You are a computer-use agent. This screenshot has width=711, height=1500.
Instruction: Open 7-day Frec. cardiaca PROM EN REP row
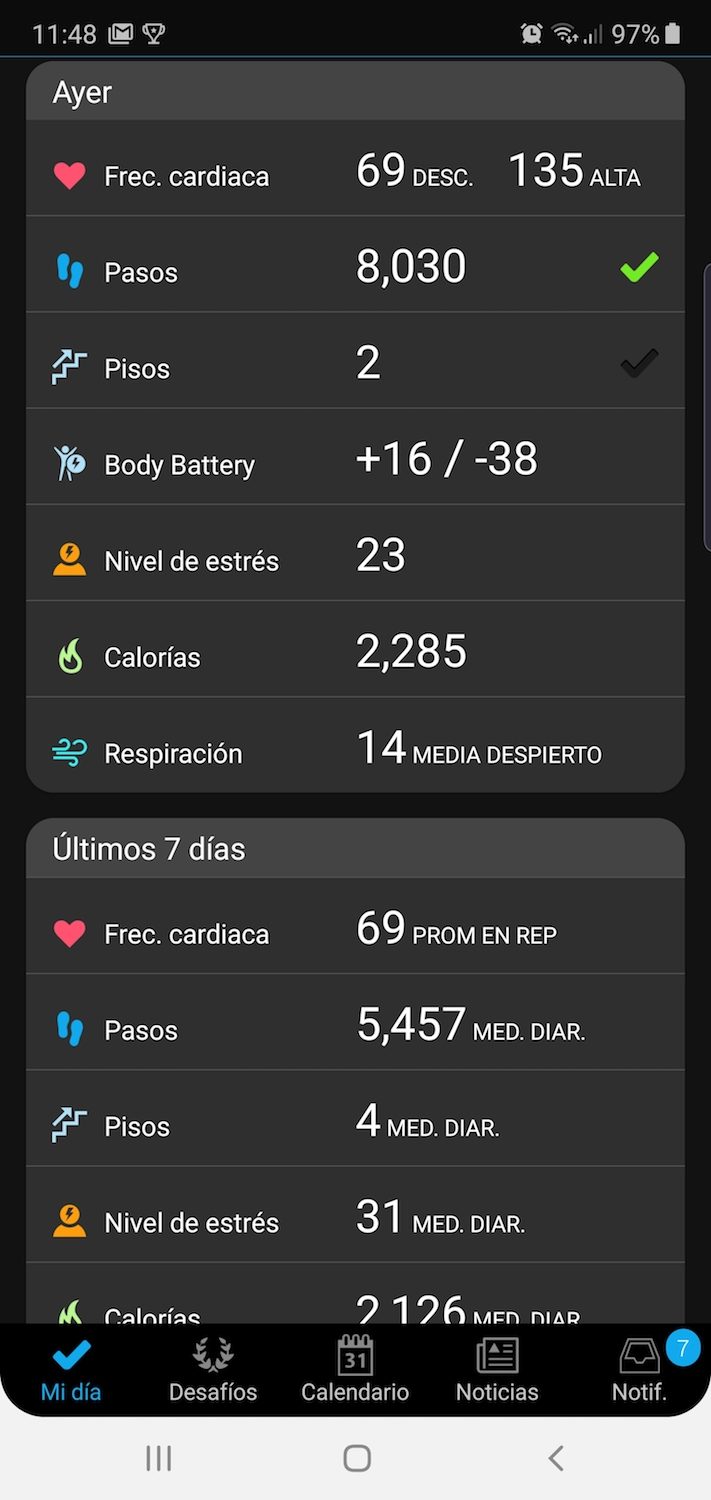tap(355, 930)
